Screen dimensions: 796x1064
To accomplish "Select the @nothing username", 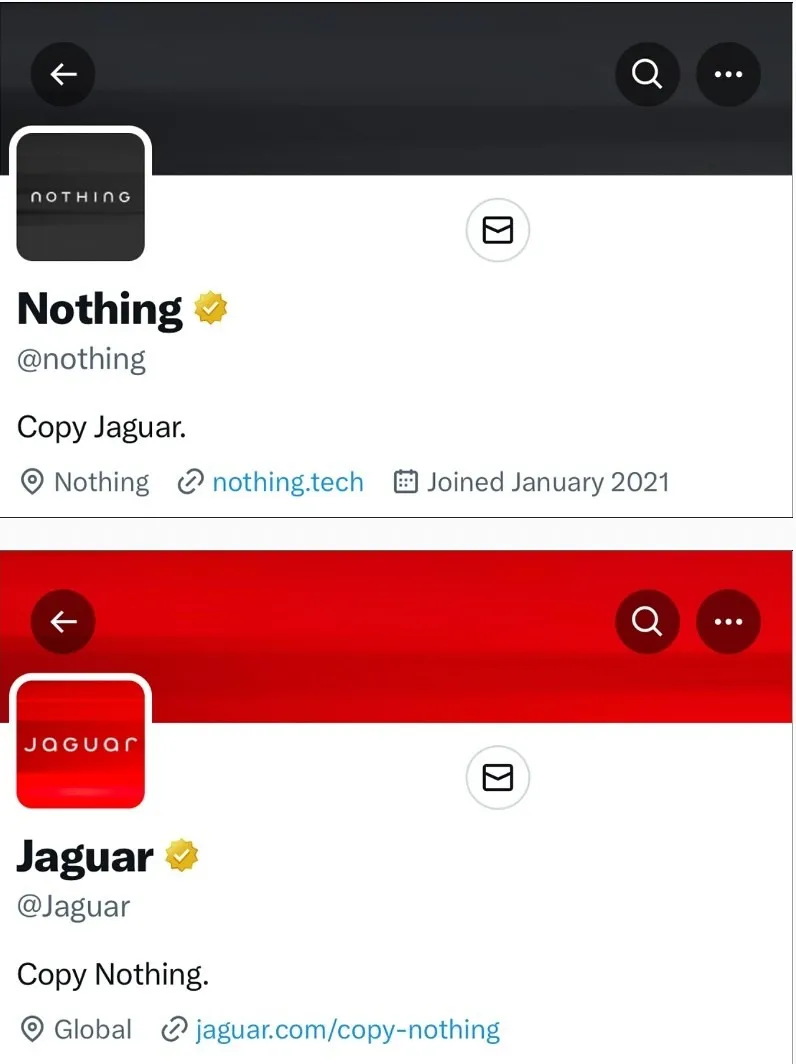I will 81,358.
